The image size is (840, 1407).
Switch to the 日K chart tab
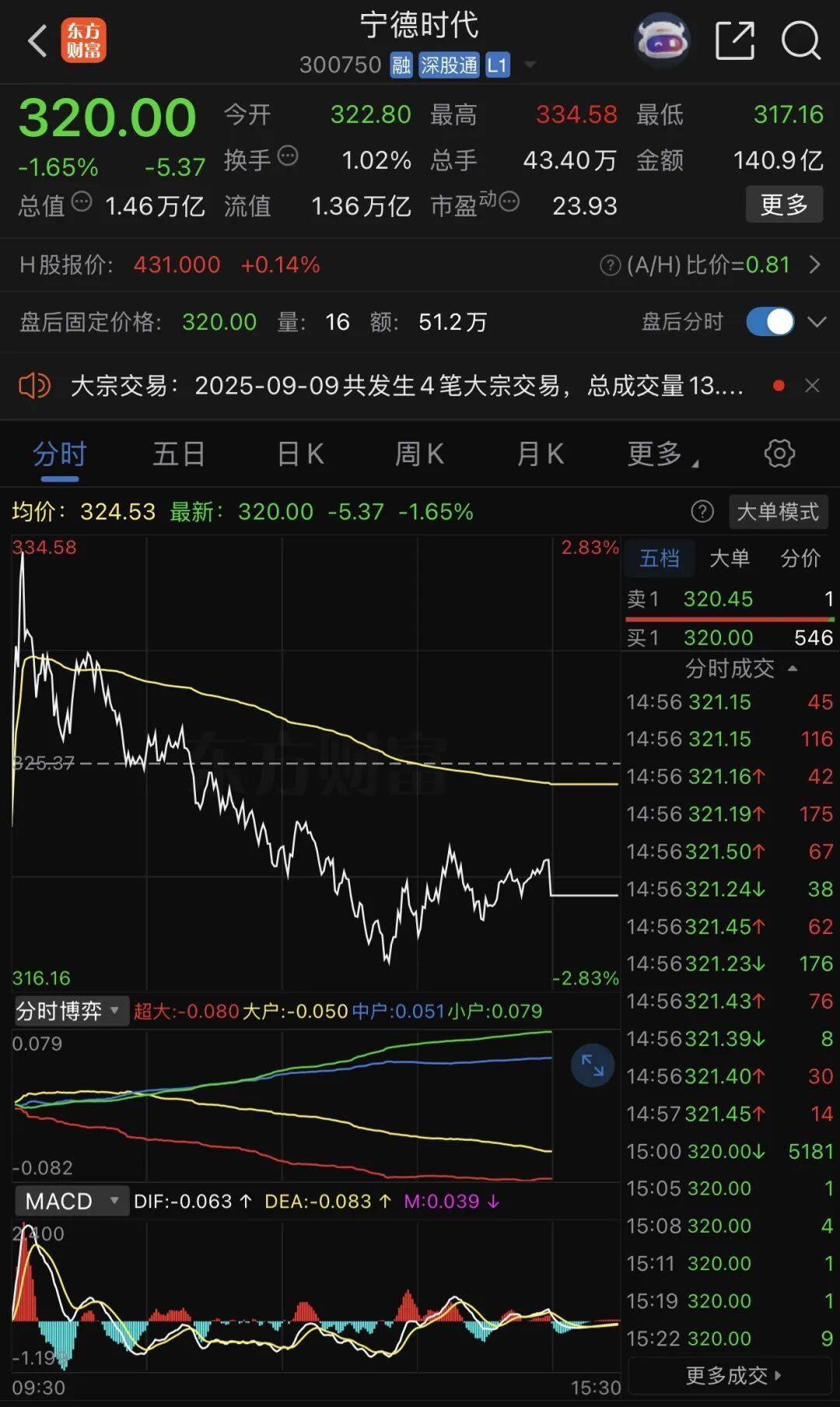(298, 454)
